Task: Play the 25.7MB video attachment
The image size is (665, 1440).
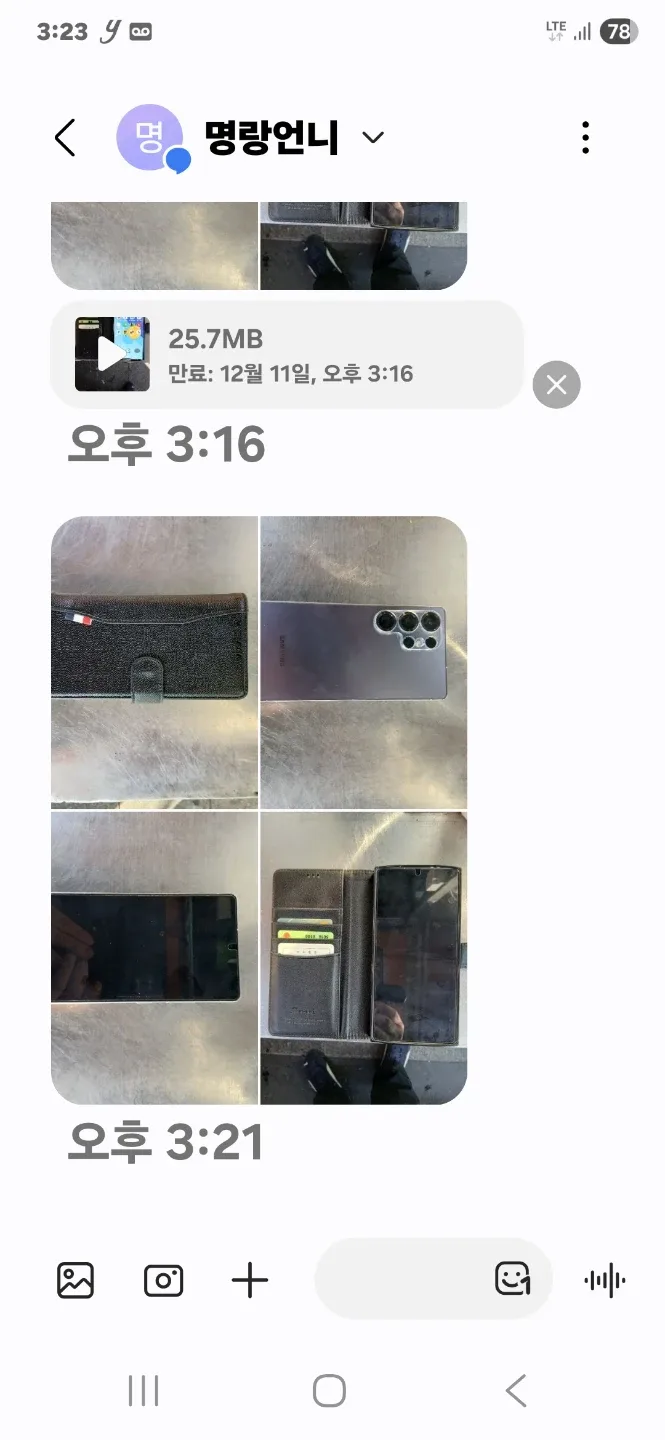Action: [x=112, y=354]
